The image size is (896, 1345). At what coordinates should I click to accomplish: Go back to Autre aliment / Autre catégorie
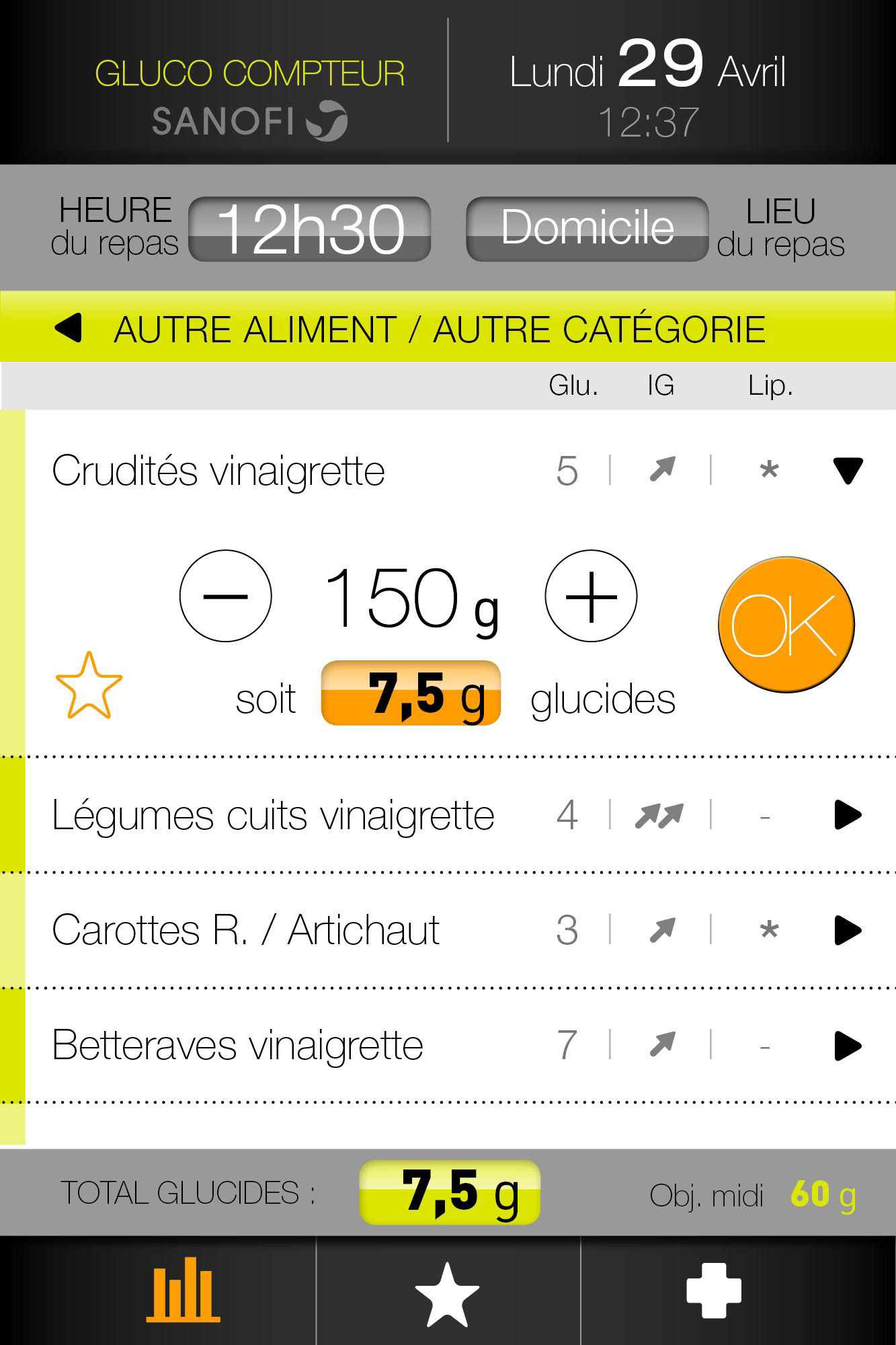[x=69, y=329]
